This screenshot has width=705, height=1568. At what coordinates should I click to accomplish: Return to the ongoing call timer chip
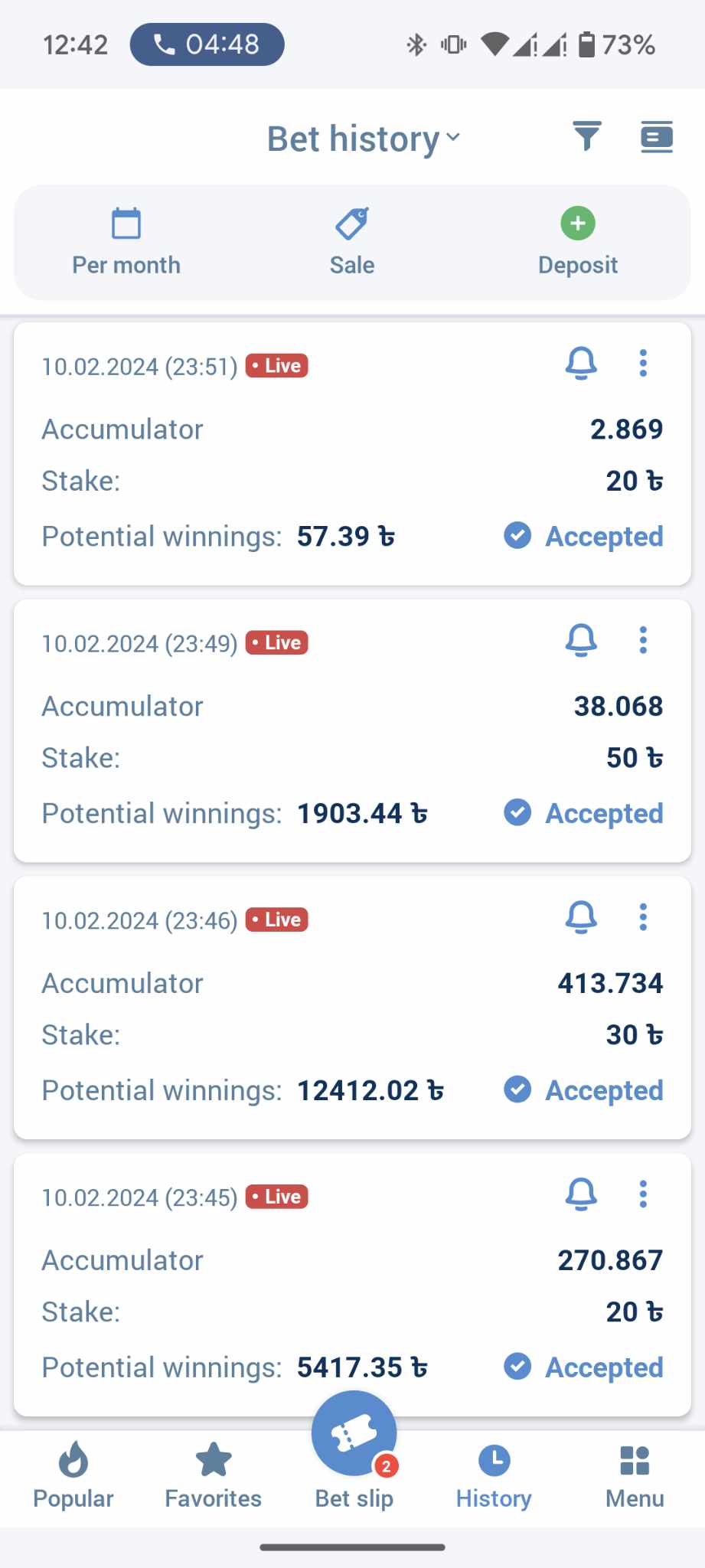coord(207,44)
